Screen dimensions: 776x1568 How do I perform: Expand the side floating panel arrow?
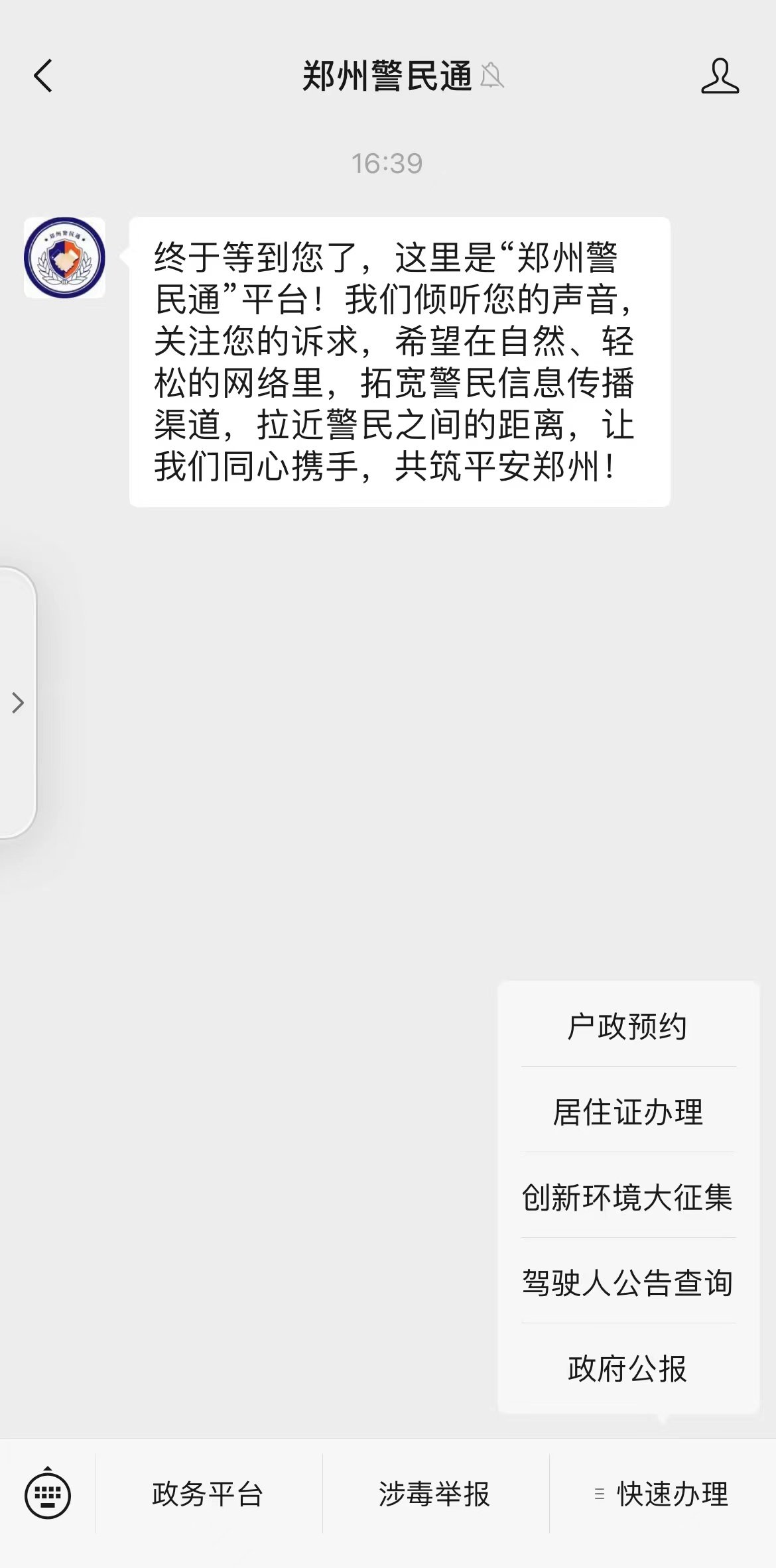point(18,703)
